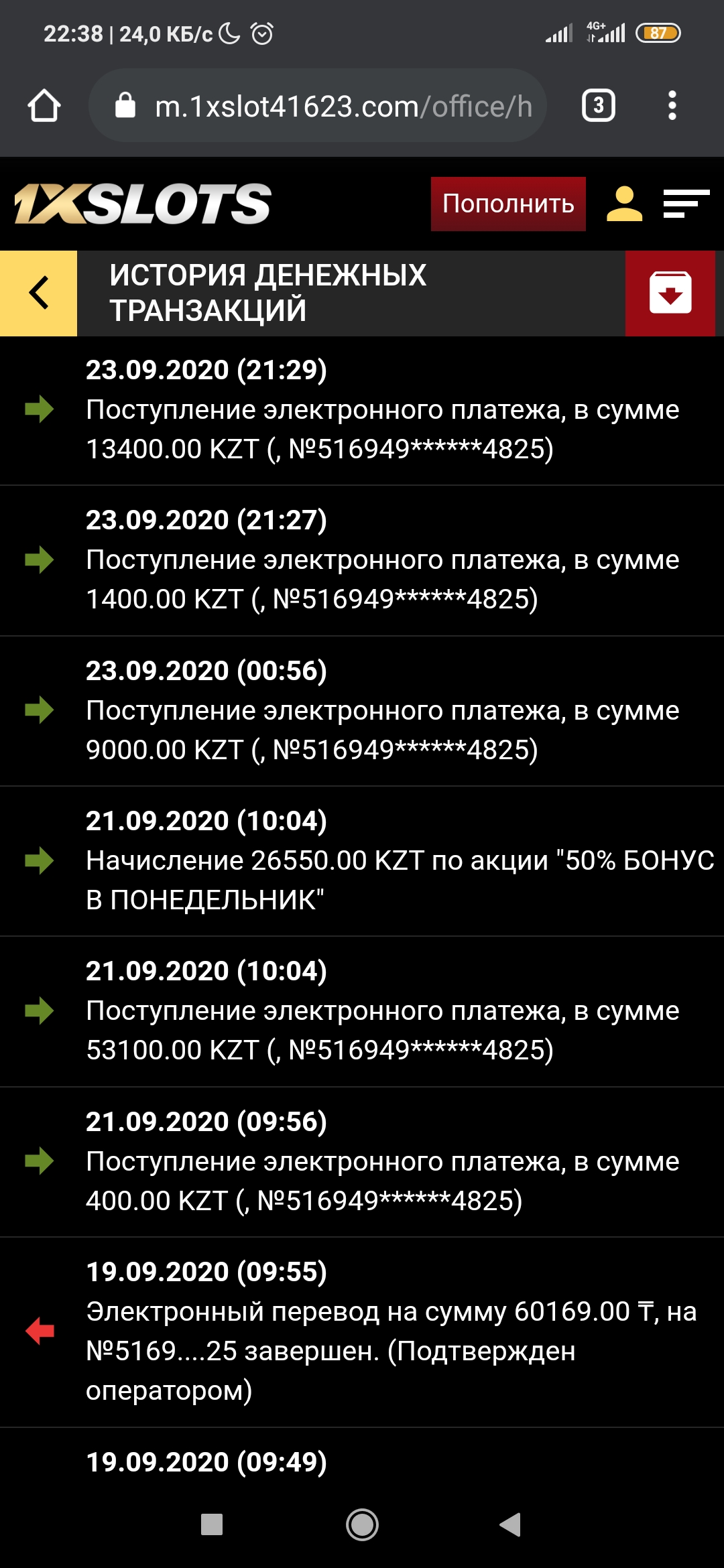Tap the 1XSLOTS logo to go home

(143, 204)
